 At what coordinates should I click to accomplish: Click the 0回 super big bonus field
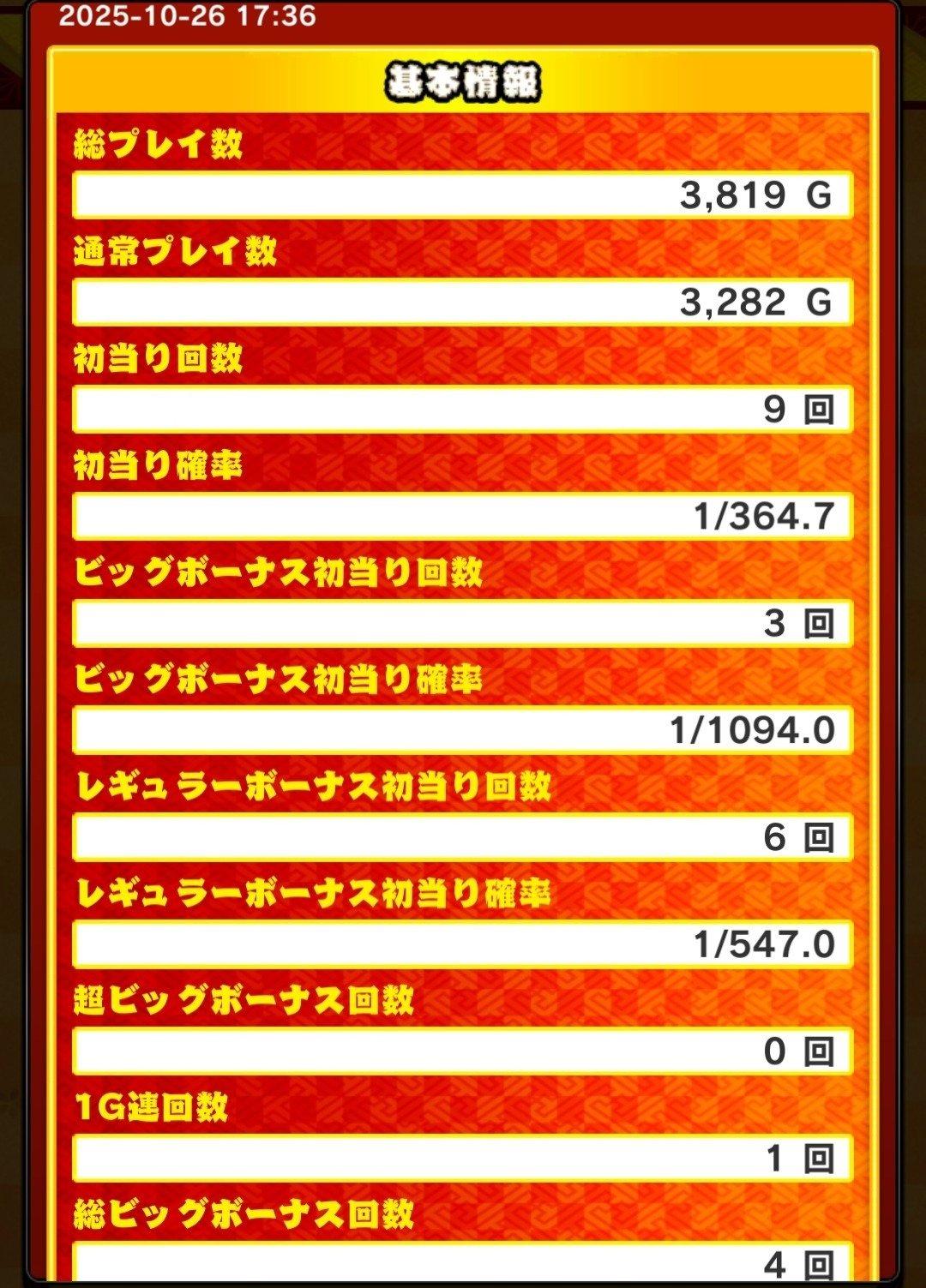click(463, 1052)
